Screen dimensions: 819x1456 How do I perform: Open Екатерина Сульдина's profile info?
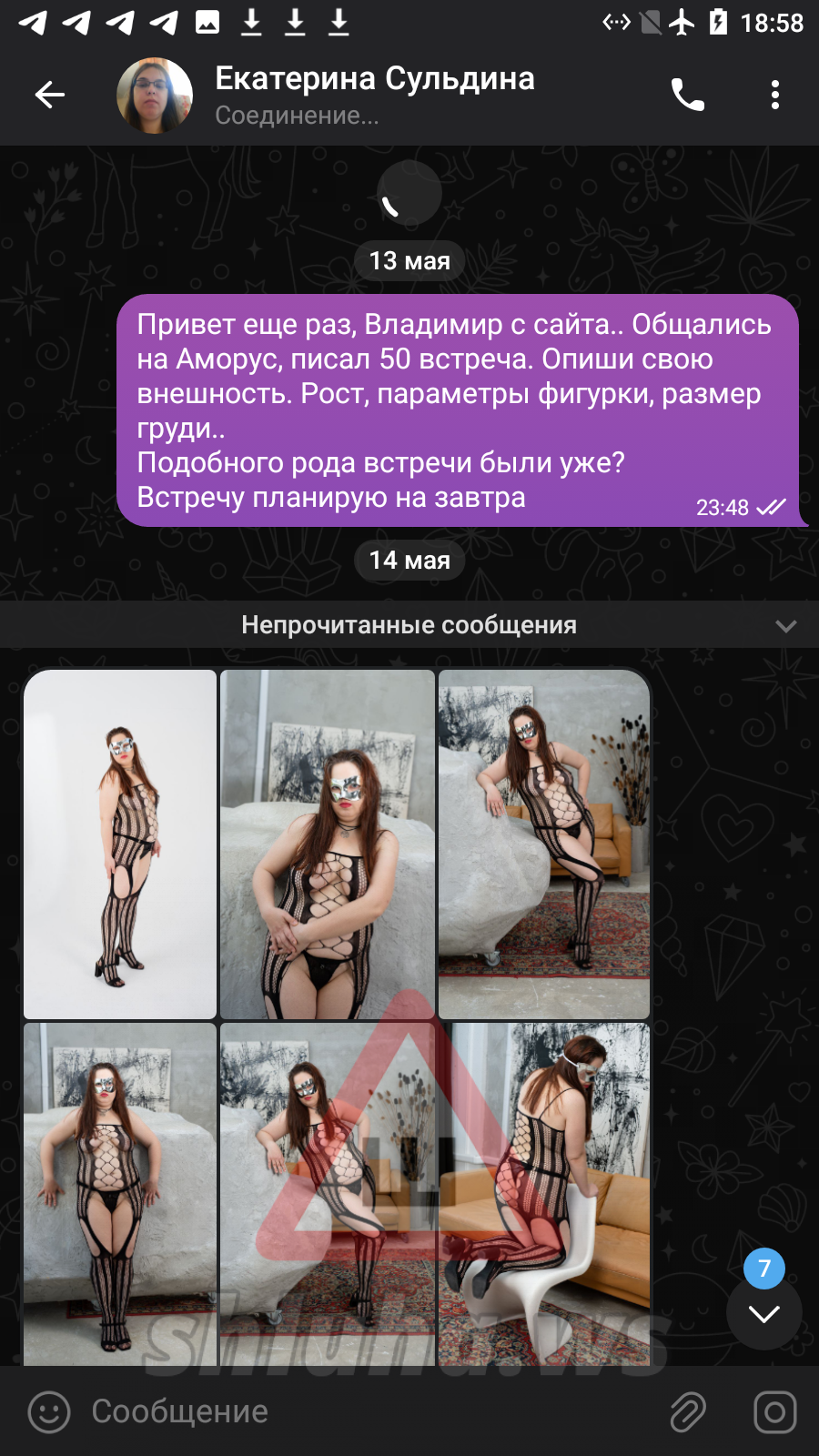click(373, 94)
